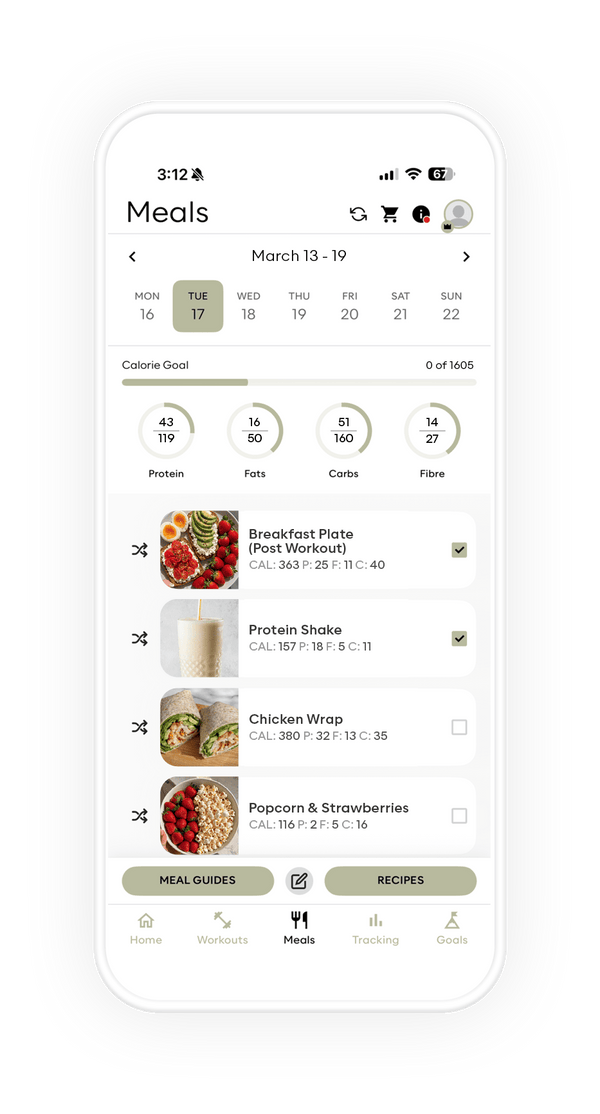Go to the next week
Image resolution: width=600 pixels, height=1114 pixels.
(466, 257)
